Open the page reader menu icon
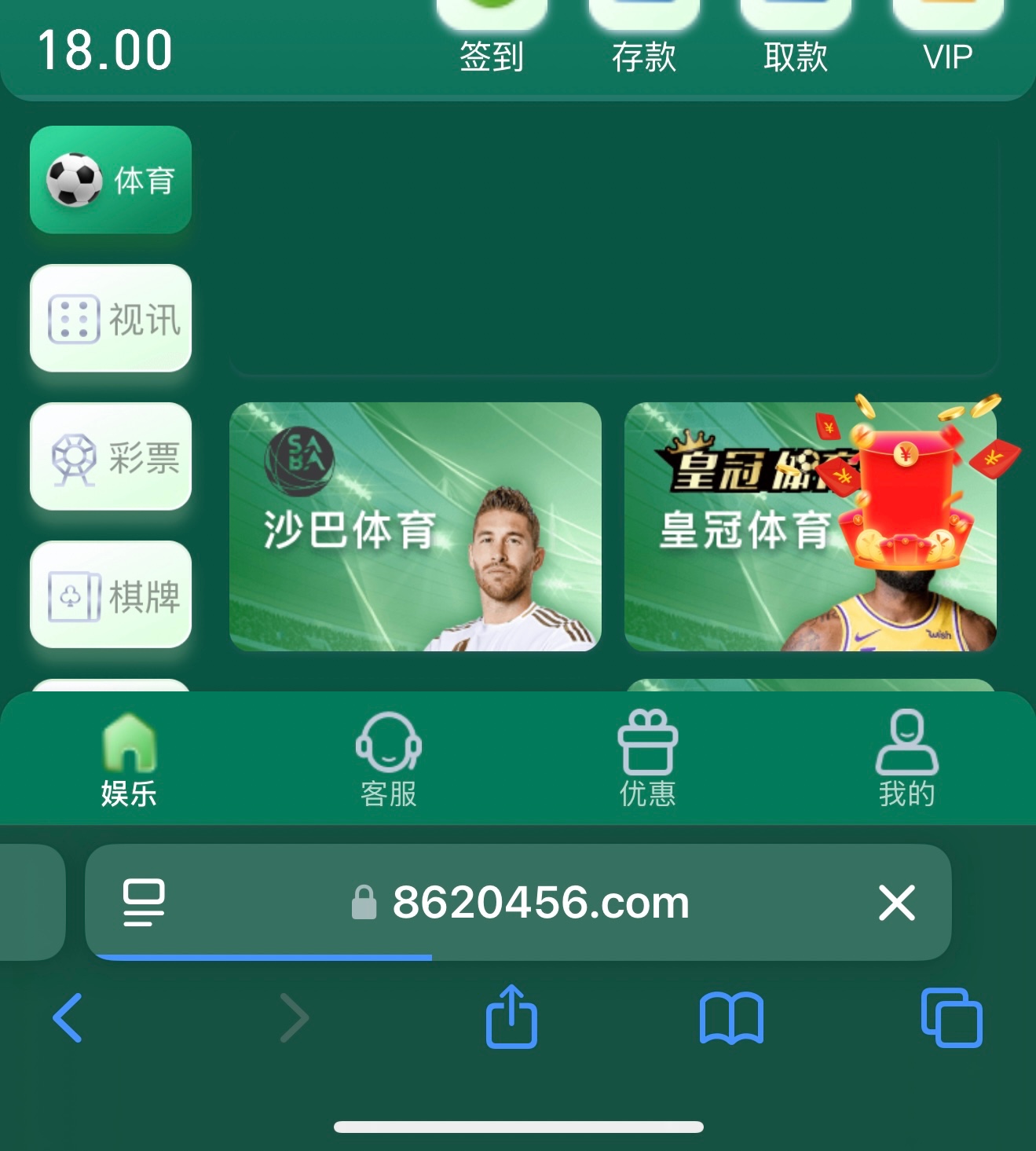 (x=144, y=902)
